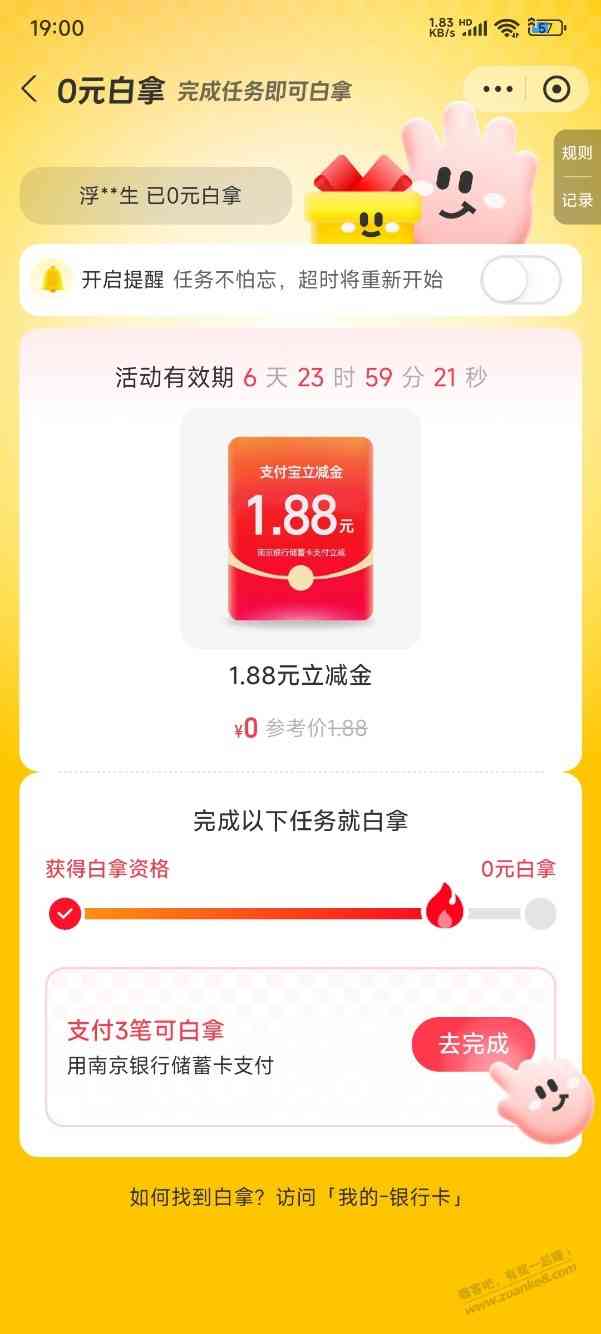Open the 记录 records side tab

coord(577,200)
